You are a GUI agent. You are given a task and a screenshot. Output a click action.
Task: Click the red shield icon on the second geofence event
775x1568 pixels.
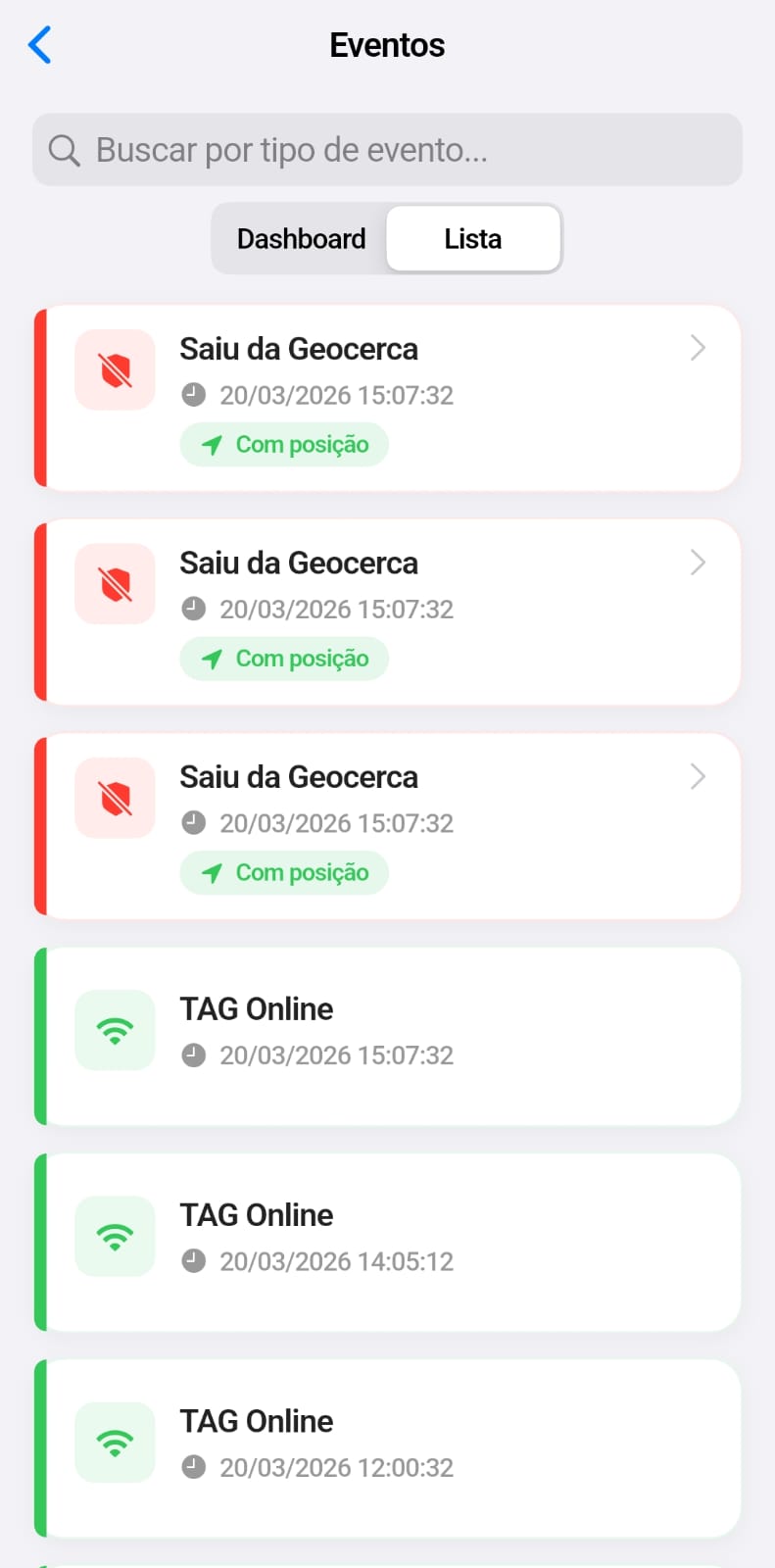(x=115, y=584)
